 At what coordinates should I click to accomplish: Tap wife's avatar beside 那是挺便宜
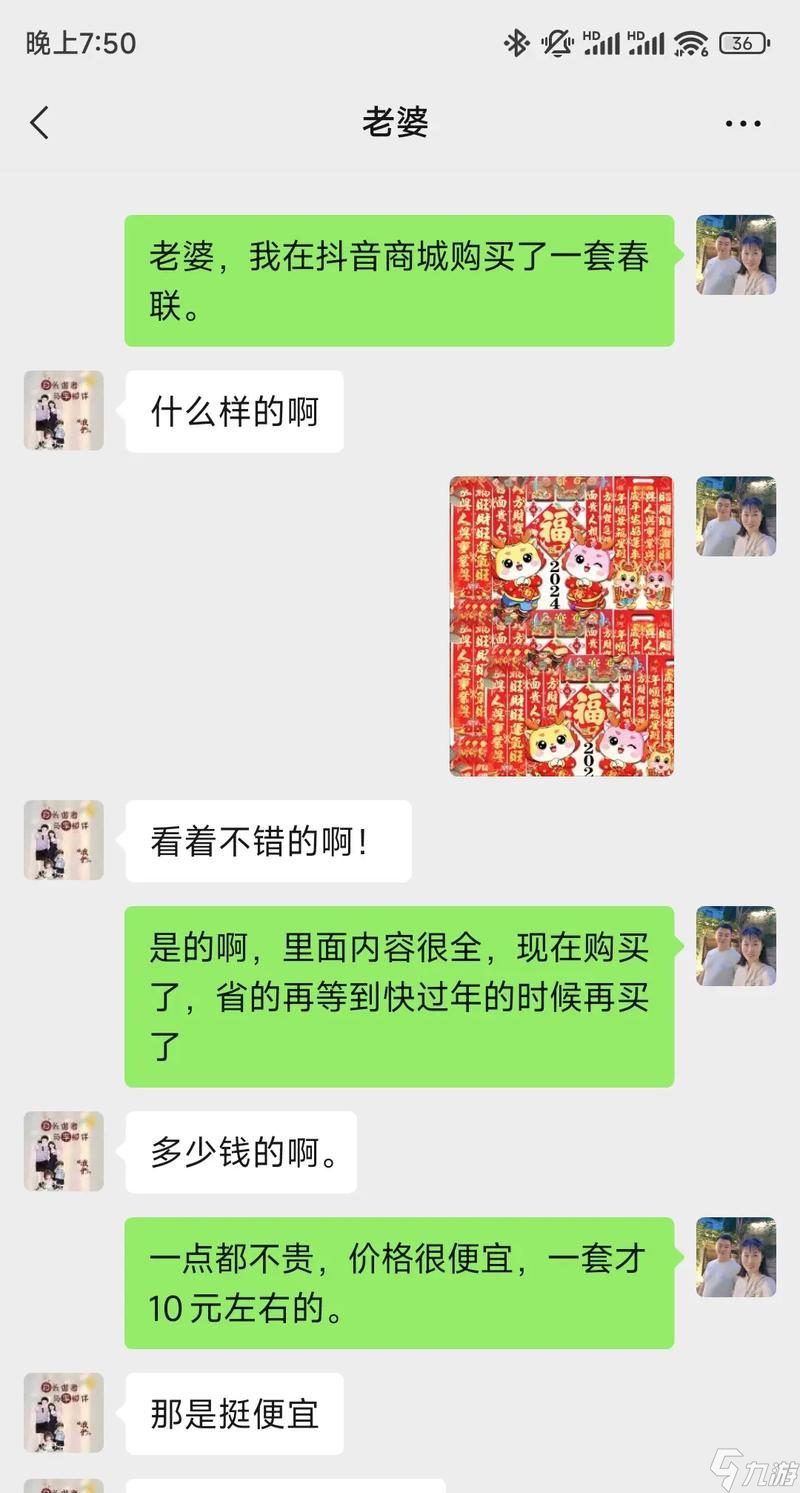point(64,1412)
